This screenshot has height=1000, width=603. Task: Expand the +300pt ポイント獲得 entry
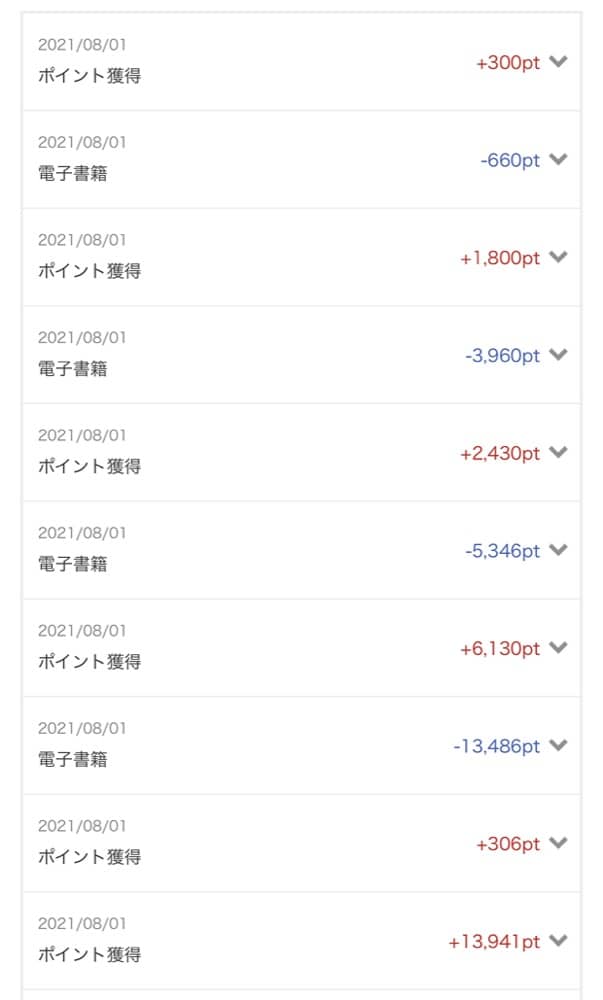[x=558, y=62]
